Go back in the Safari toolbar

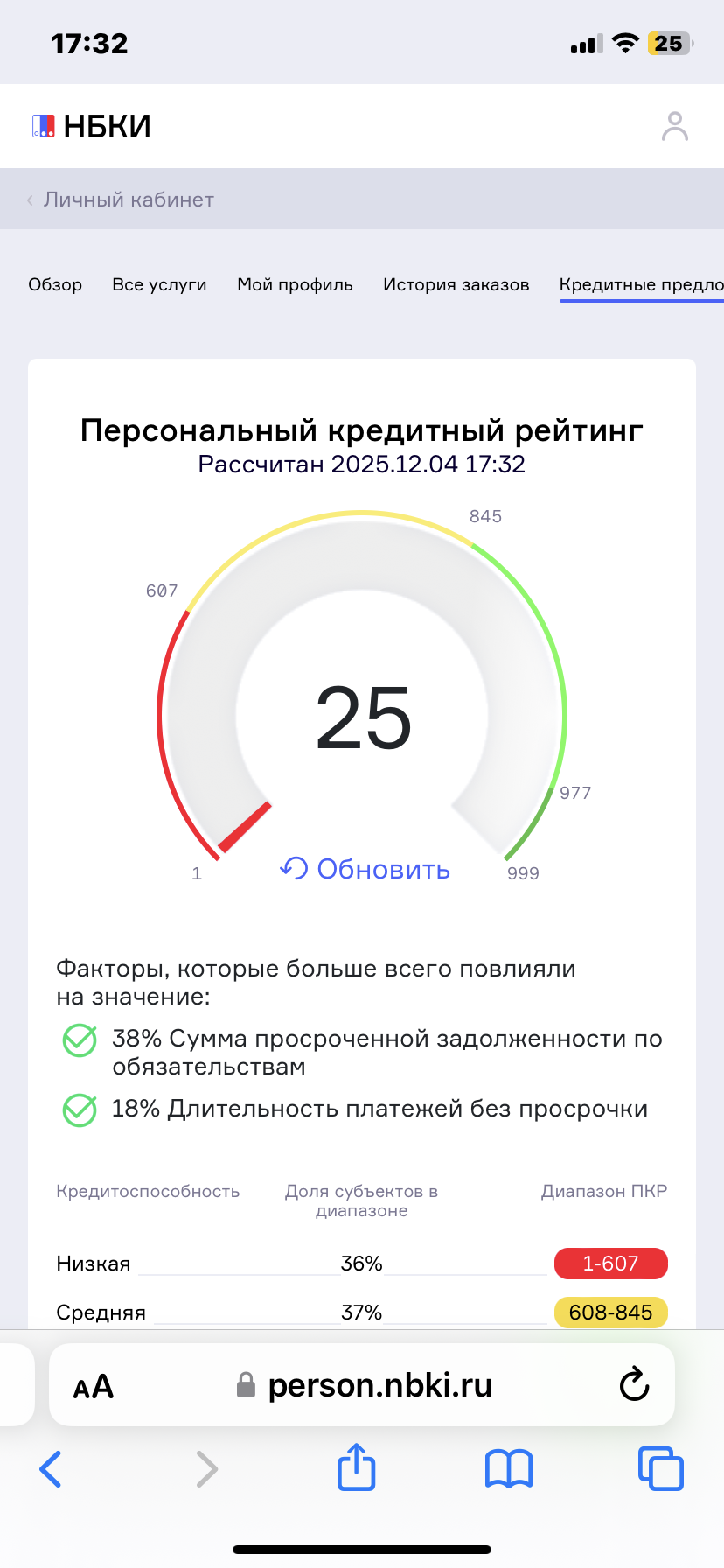coord(51,1468)
